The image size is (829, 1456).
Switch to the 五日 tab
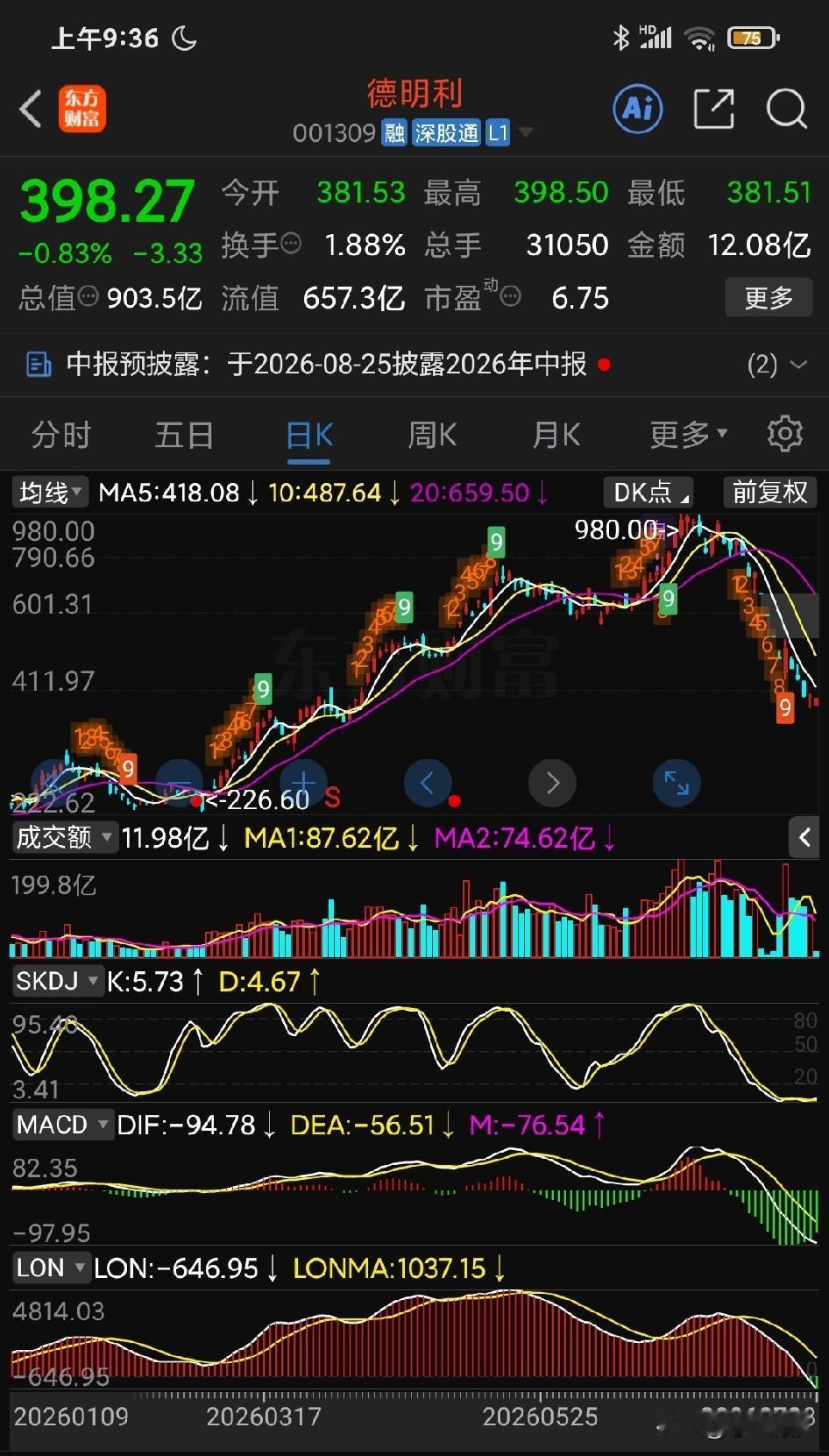[184, 435]
